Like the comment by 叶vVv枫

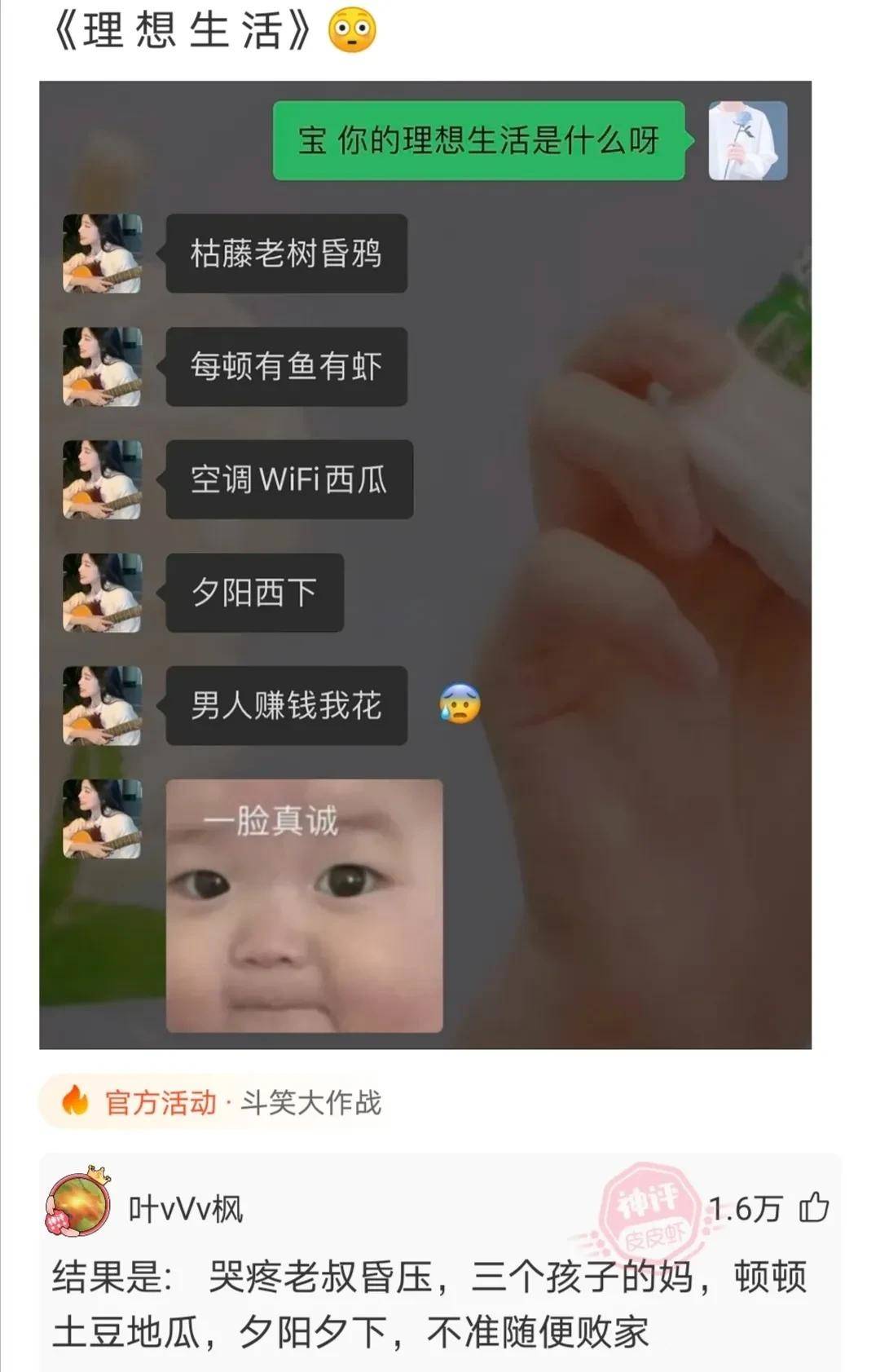(813, 1207)
